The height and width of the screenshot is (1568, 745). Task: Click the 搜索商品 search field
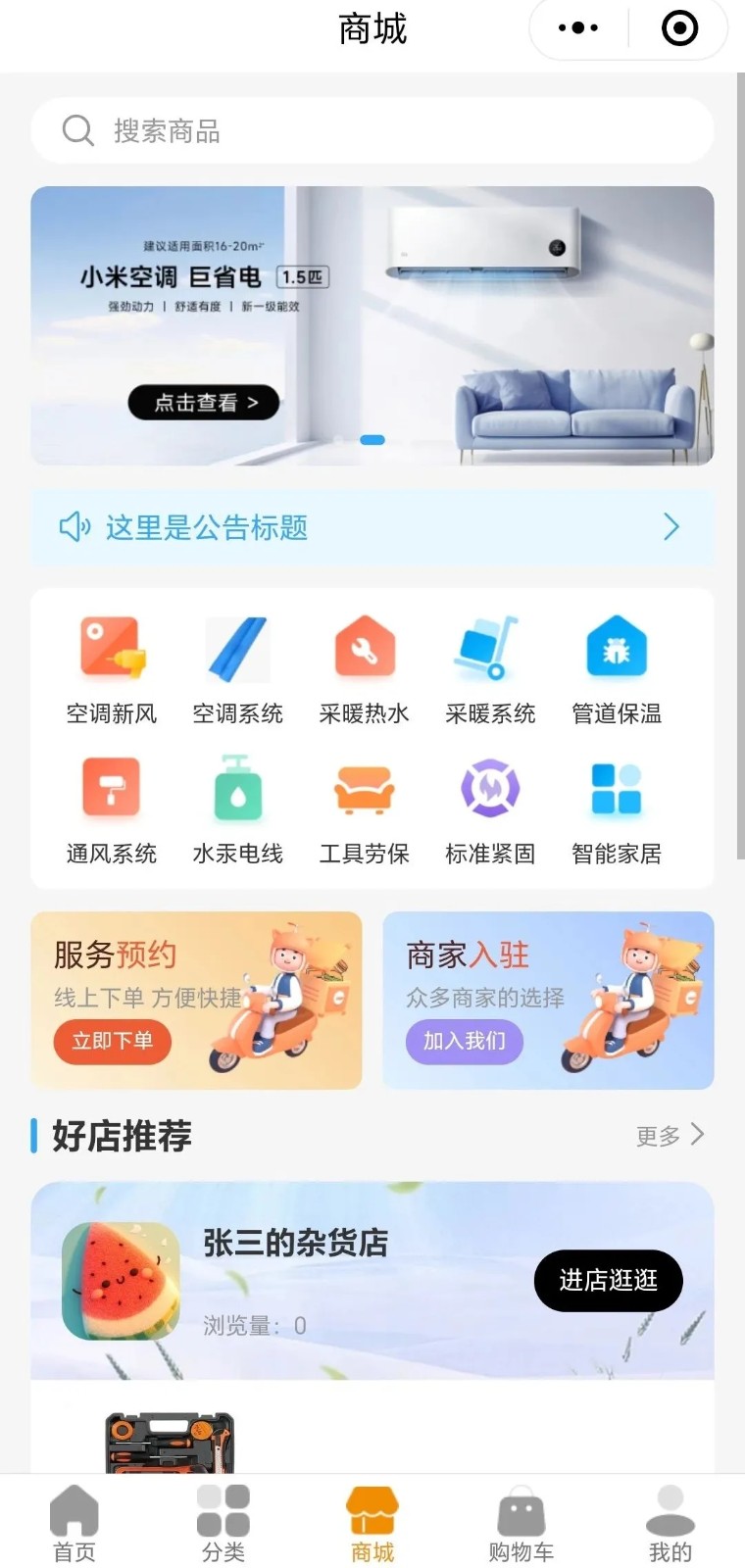click(372, 129)
